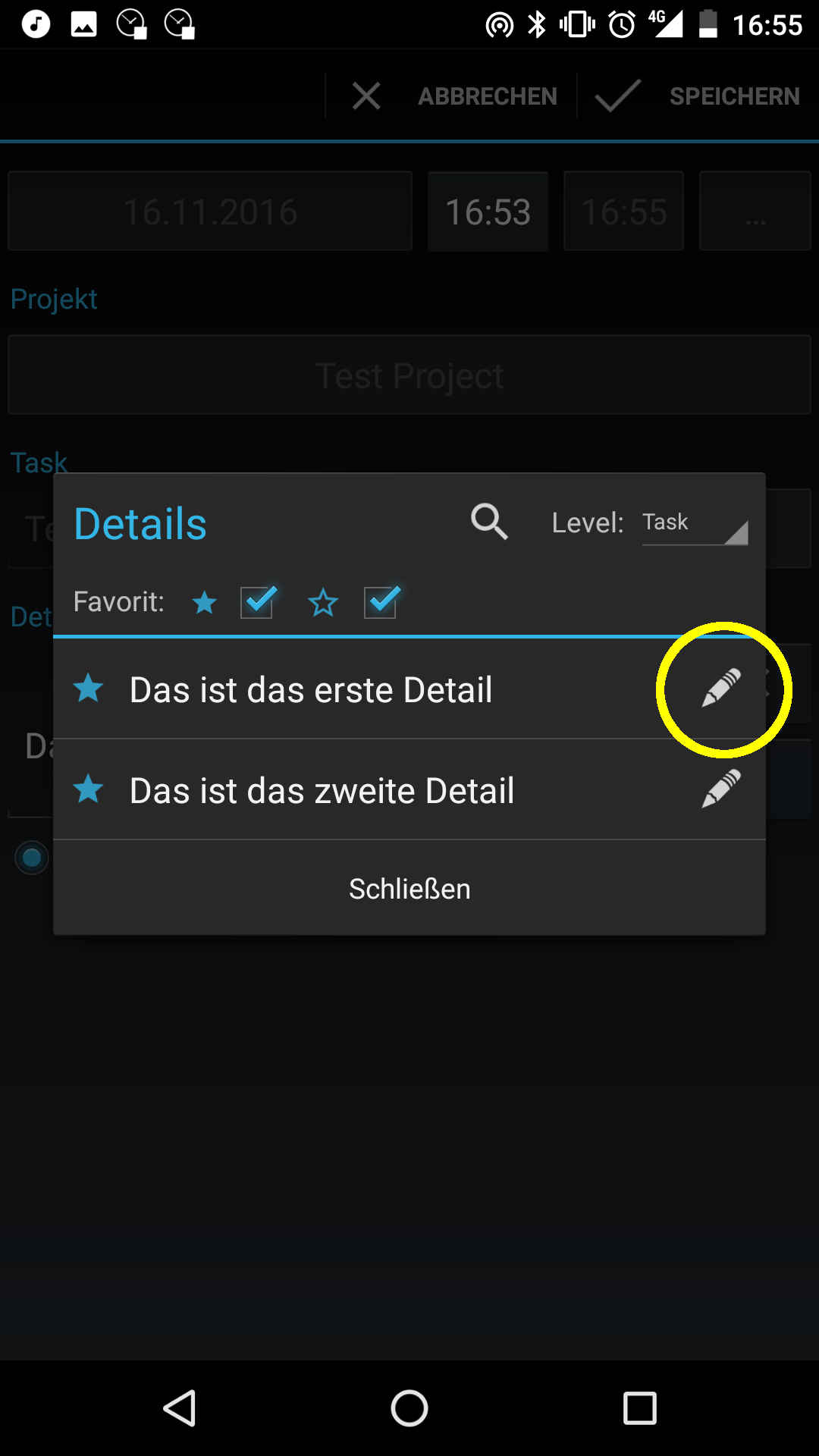The image size is (819, 1456).
Task: Edit the entry 'Das ist das zweite Detail'
Action: point(721,789)
